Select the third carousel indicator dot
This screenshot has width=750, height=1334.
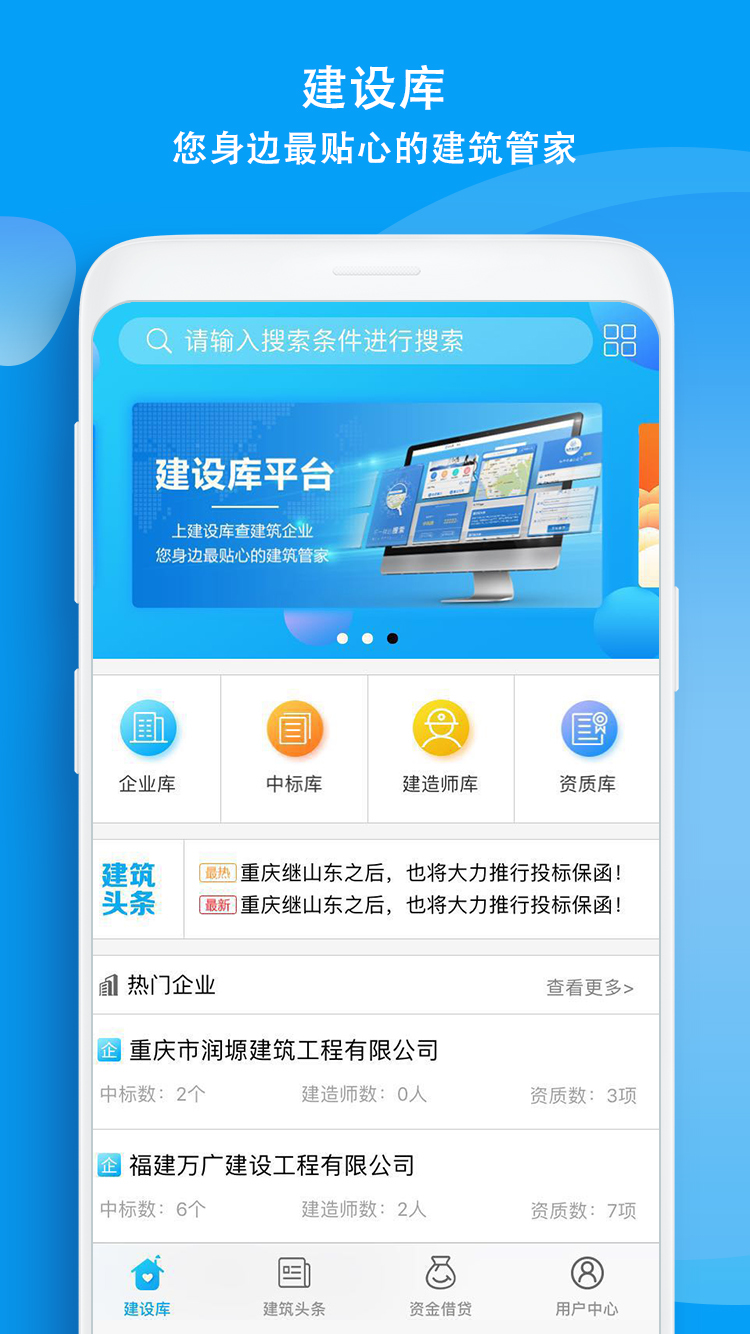click(391, 637)
